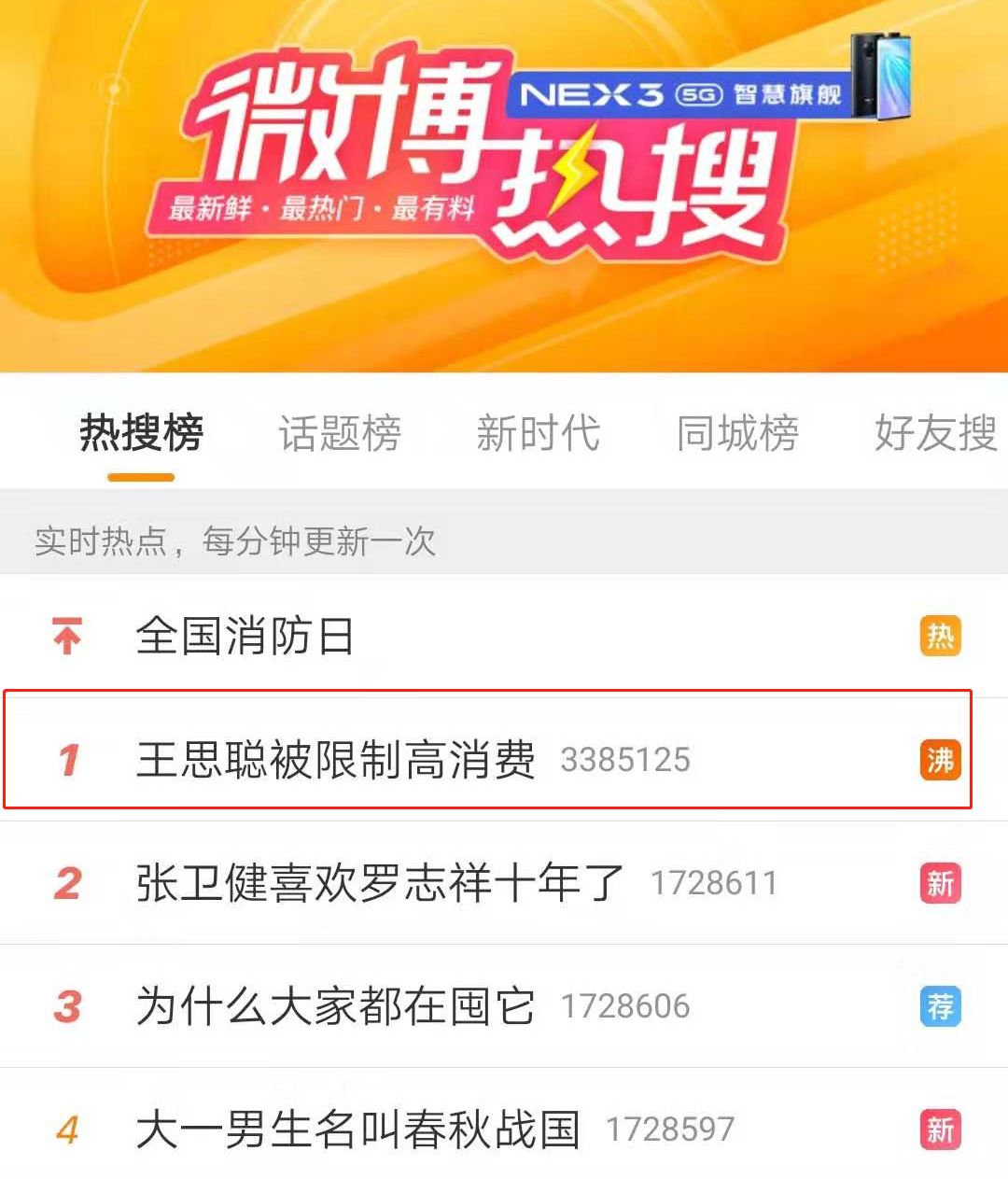Image resolution: width=1008 pixels, height=1179 pixels.
Task: Click the 实时热点 update notice bar
Action: tap(233, 540)
